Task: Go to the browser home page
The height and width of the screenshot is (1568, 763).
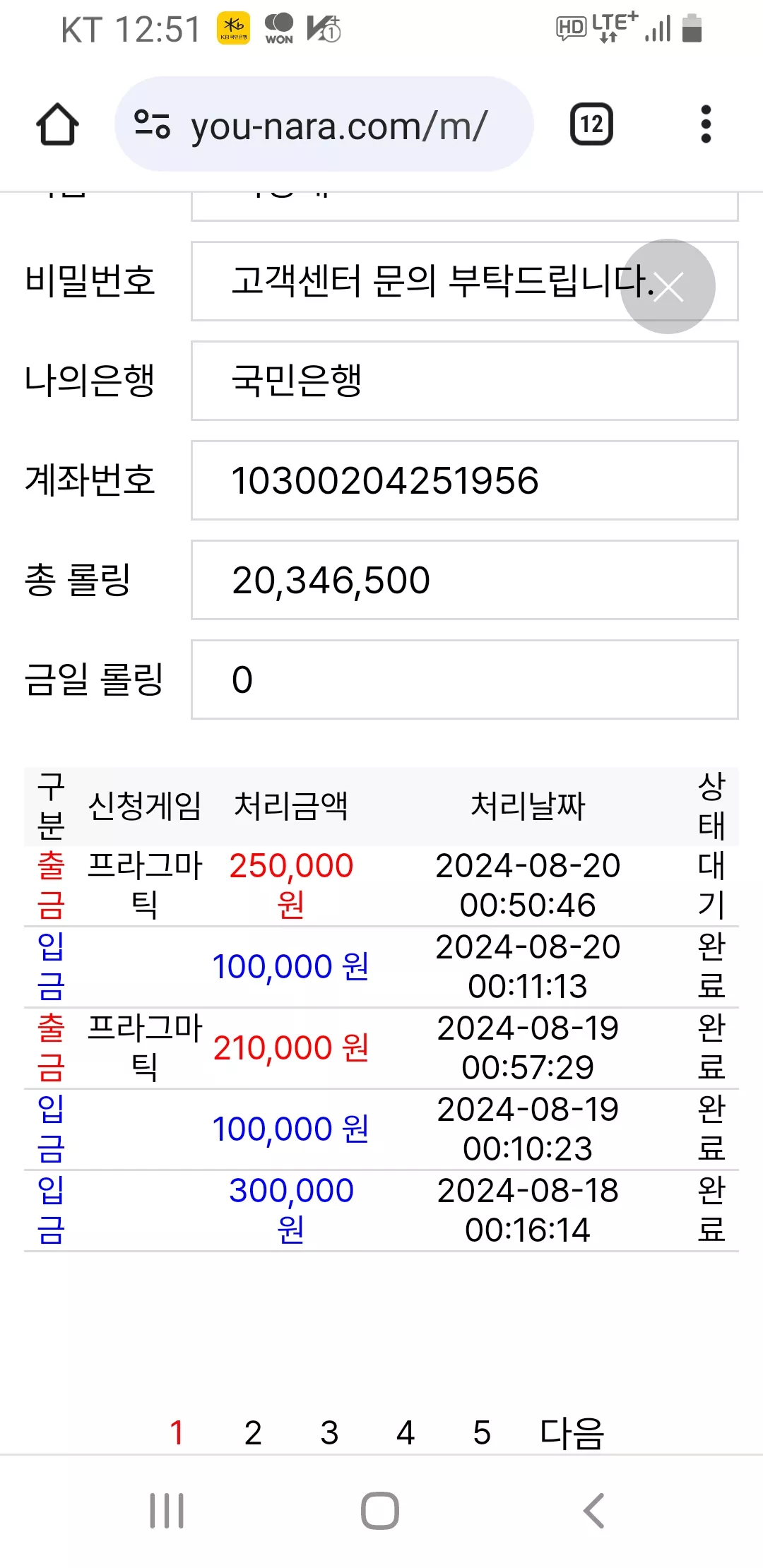Action: 57,124
